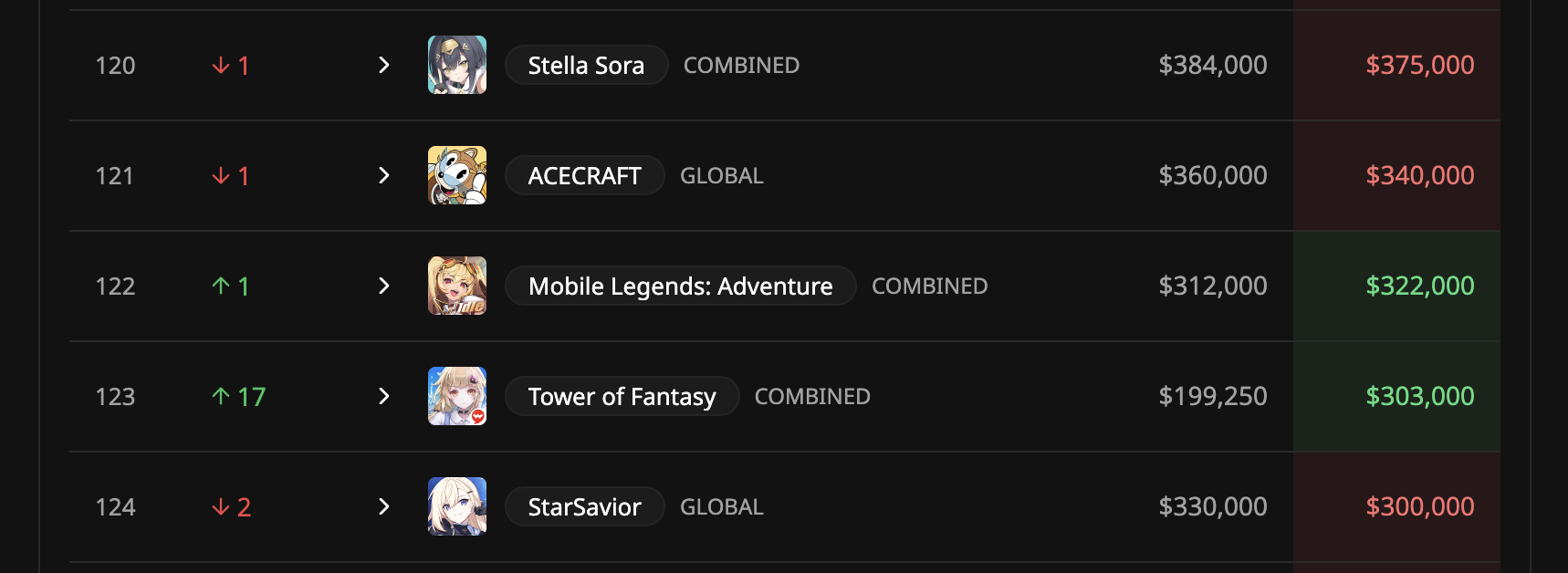Expand the Mobile Legends: Adventure row chevron

click(384, 286)
